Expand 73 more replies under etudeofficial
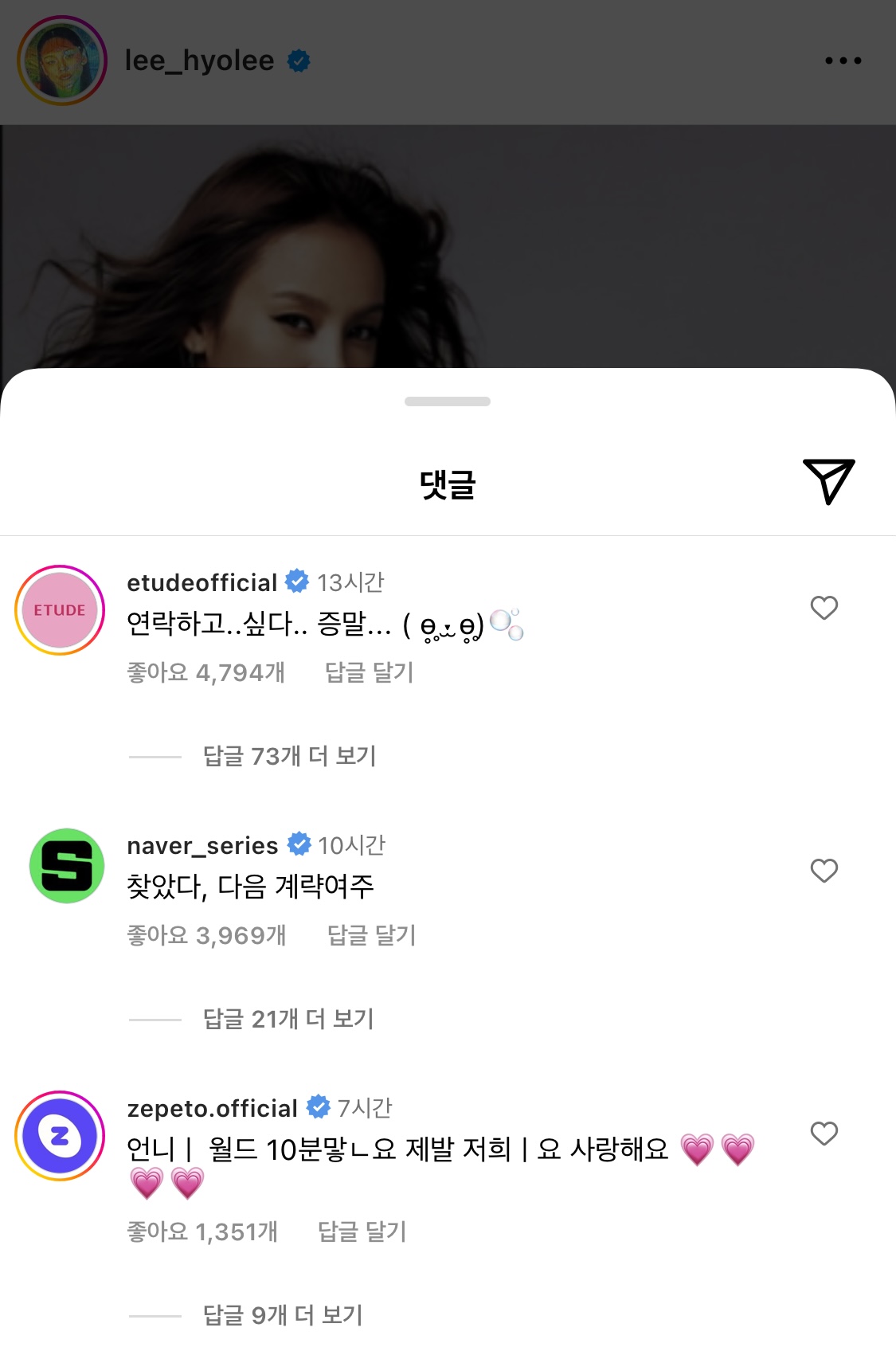Screen dimensions: 896x1351 click(x=289, y=756)
